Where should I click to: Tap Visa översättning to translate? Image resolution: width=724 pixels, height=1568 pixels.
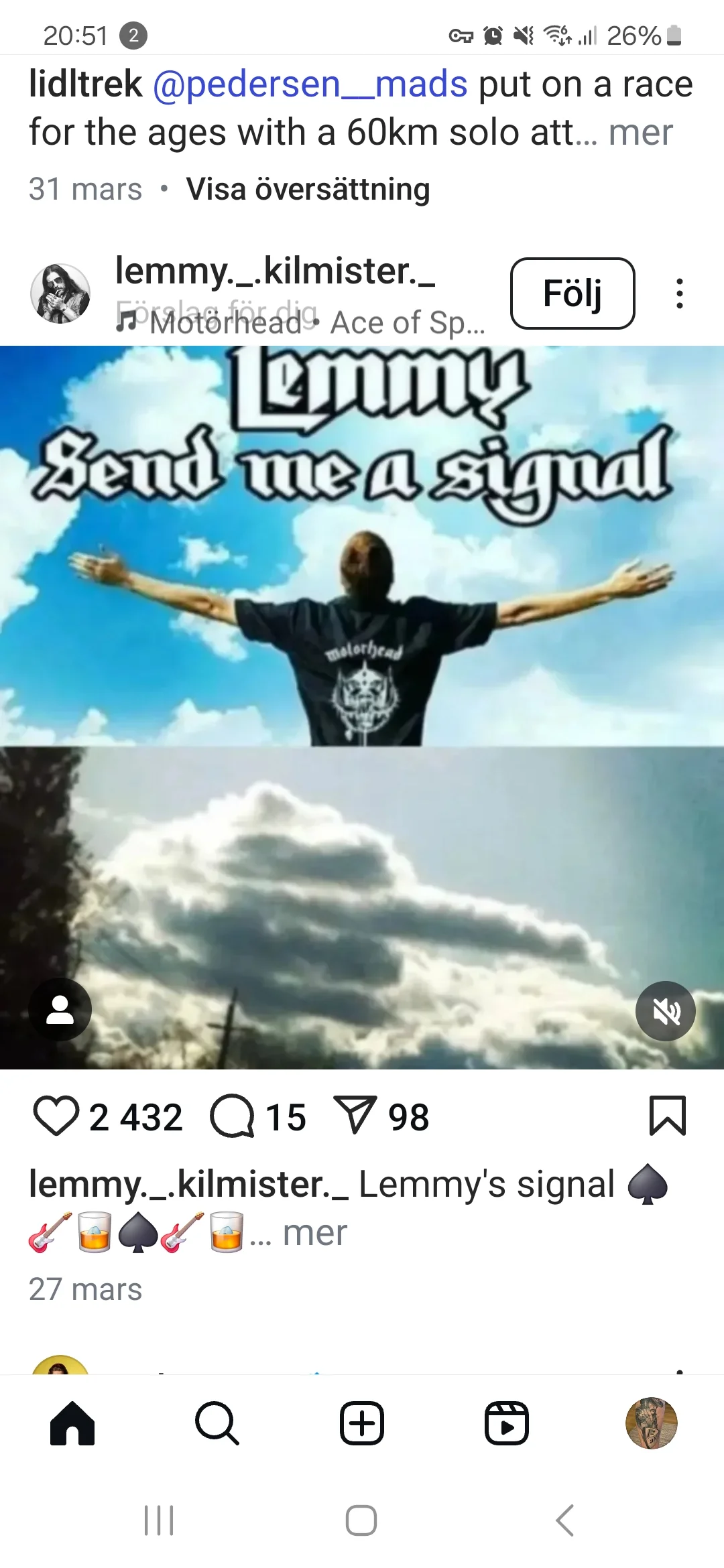[x=308, y=189]
